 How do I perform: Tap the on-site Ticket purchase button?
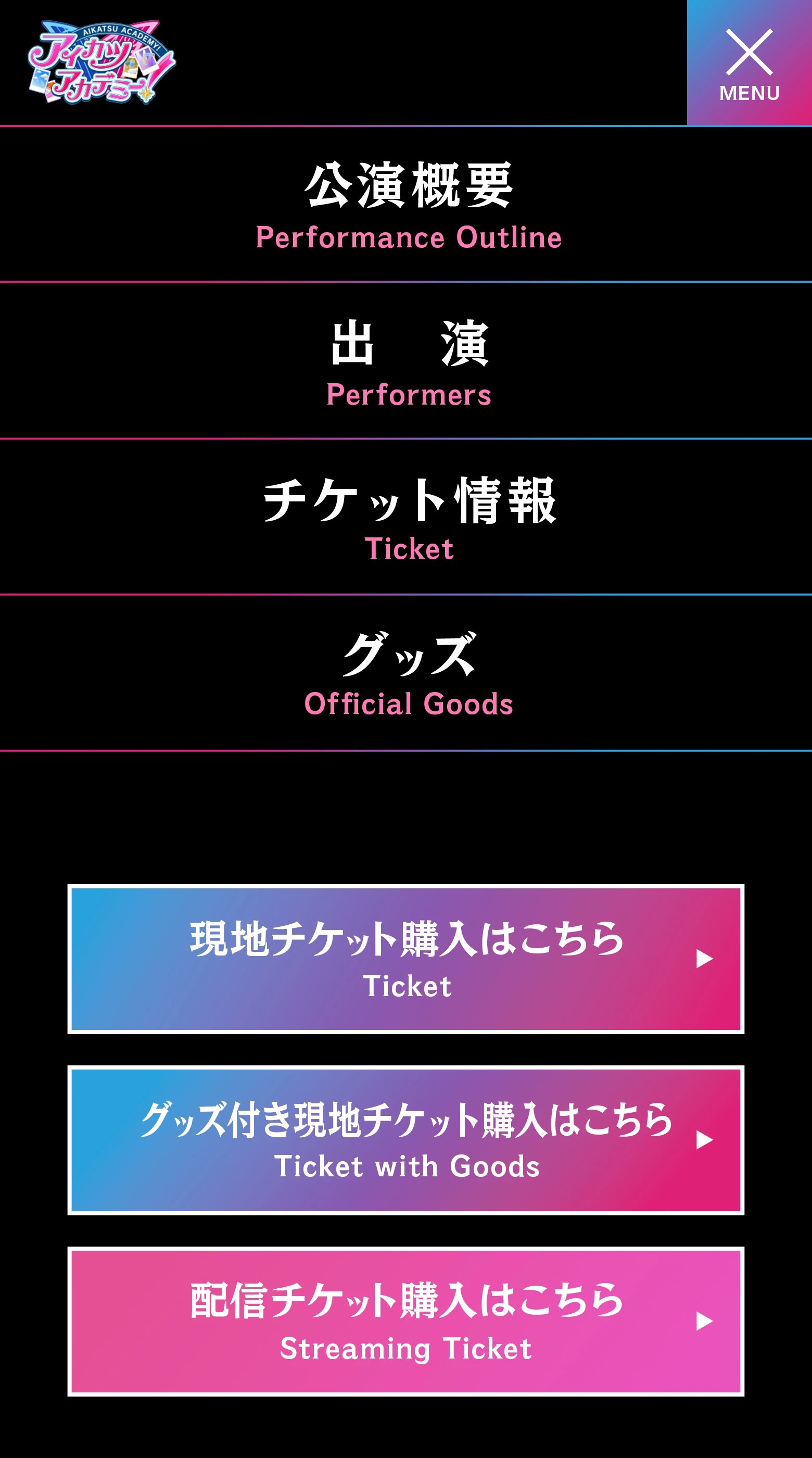pyautogui.click(x=405, y=959)
